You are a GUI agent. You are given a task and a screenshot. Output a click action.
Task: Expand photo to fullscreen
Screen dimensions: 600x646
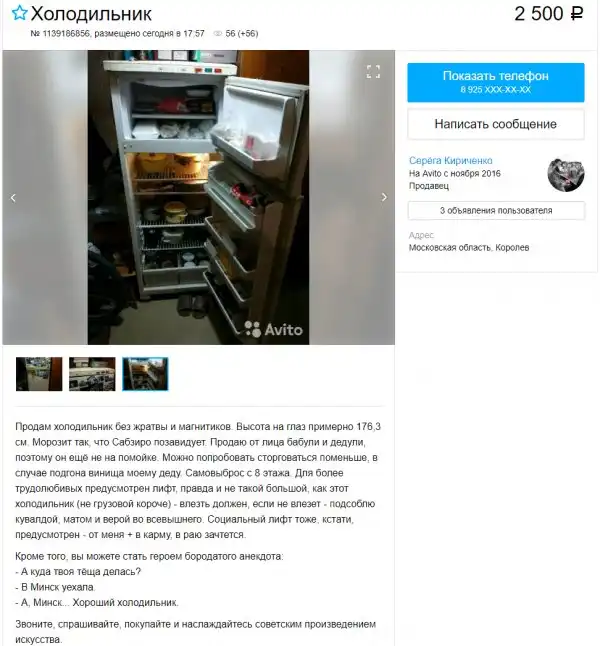coord(374,71)
